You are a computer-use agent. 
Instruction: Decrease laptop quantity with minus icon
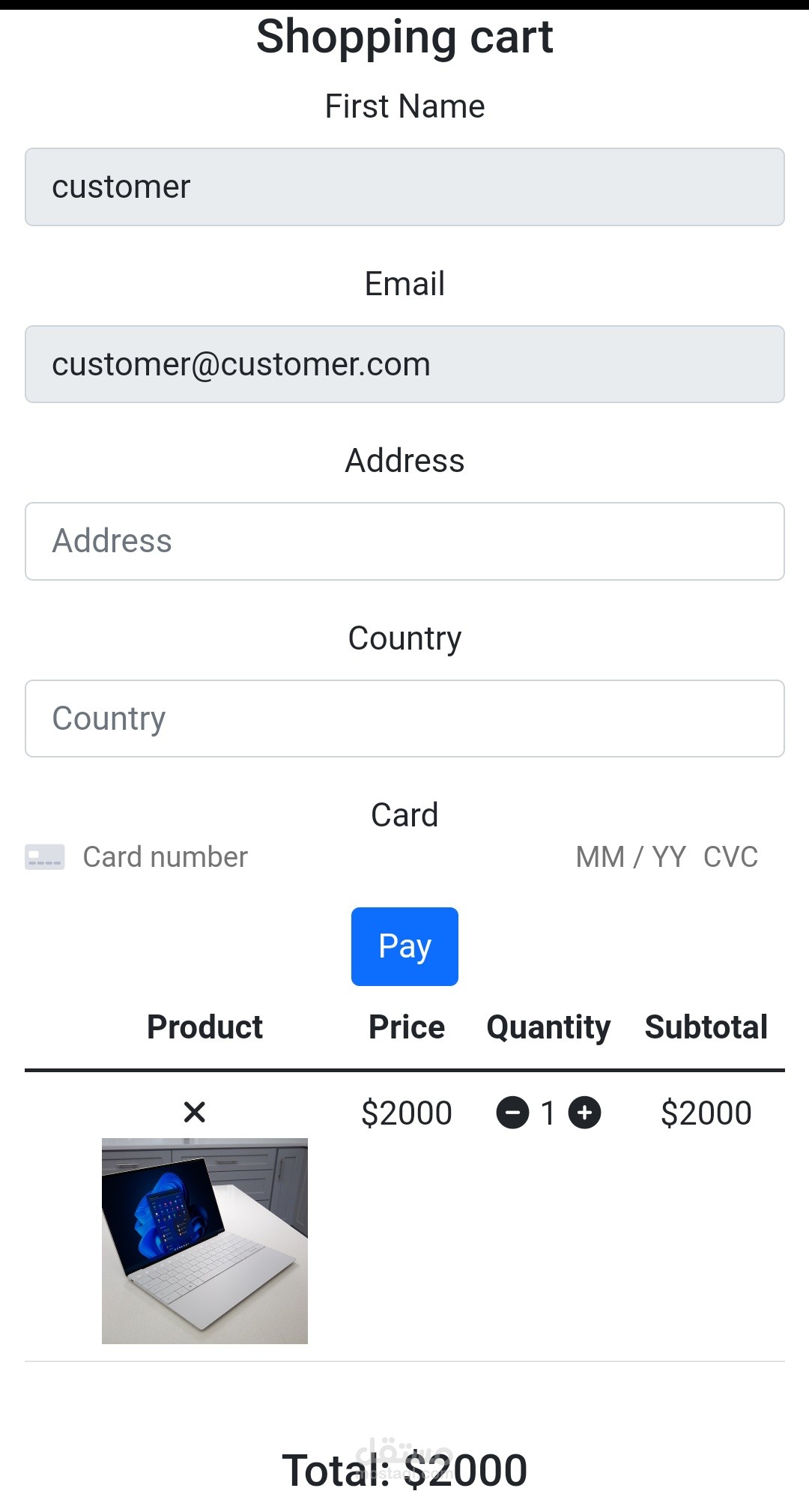(513, 1113)
